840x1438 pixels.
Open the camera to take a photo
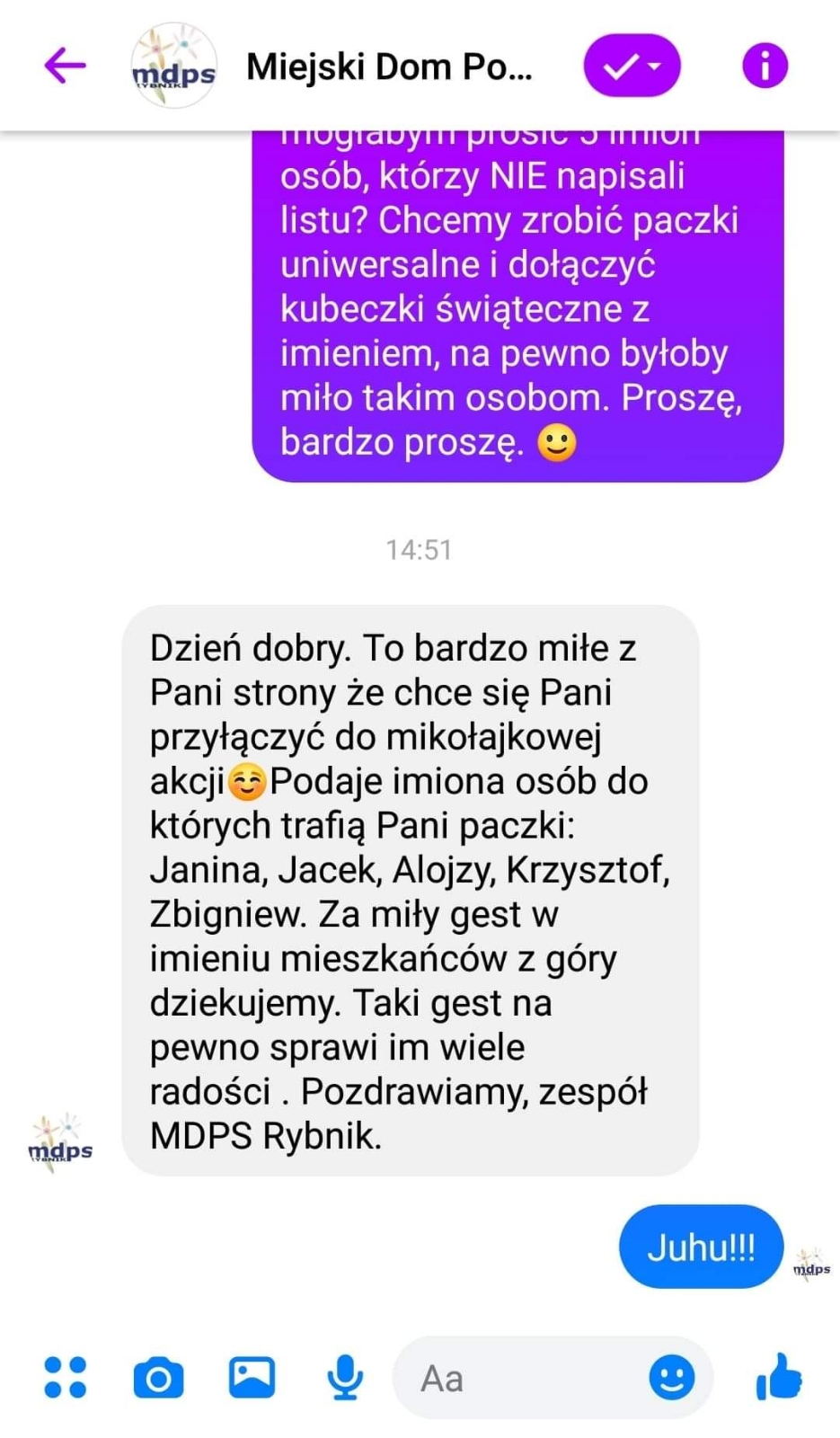pyautogui.click(x=158, y=1377)
